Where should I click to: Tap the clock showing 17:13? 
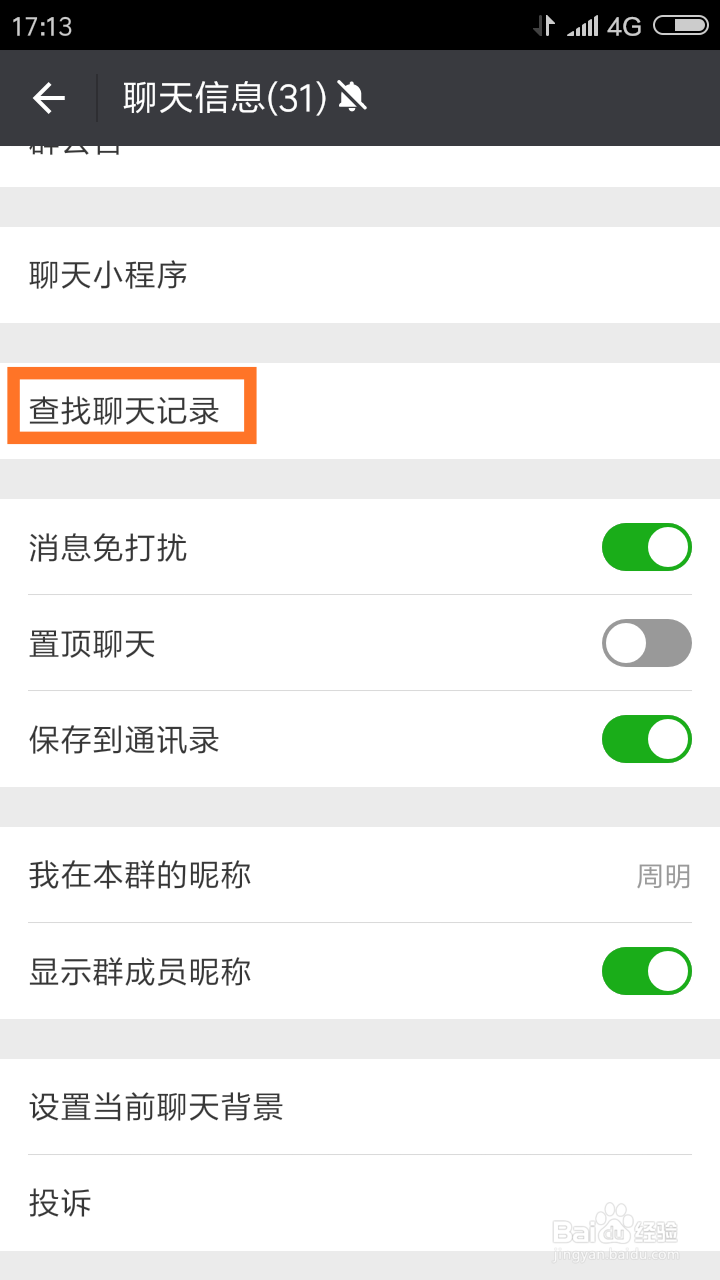[42, 25]
